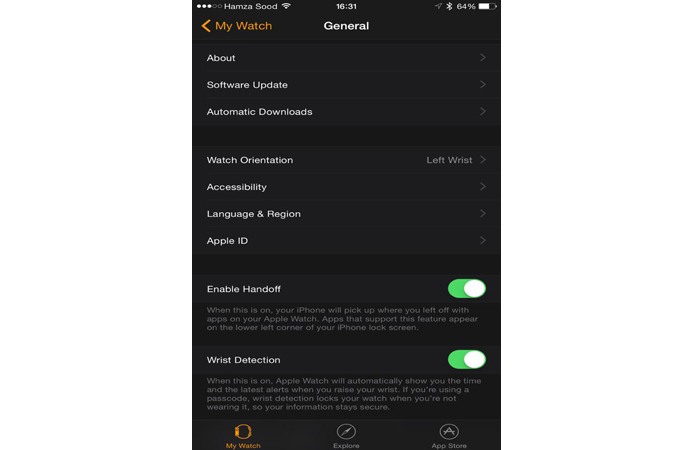The image size is (700, 450).
Task: Open Accessibility options
Action: pos(346,187)
